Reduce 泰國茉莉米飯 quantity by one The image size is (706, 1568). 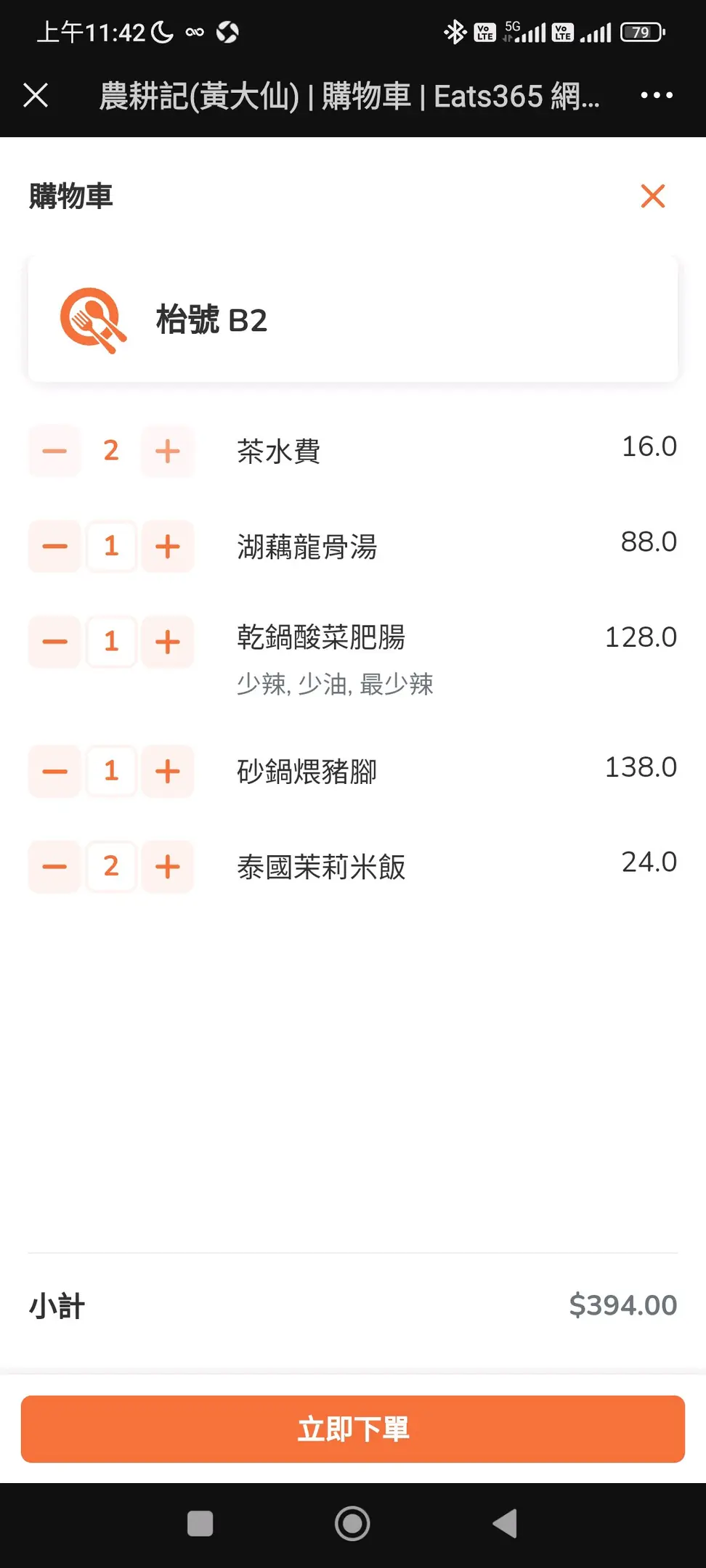54,867
